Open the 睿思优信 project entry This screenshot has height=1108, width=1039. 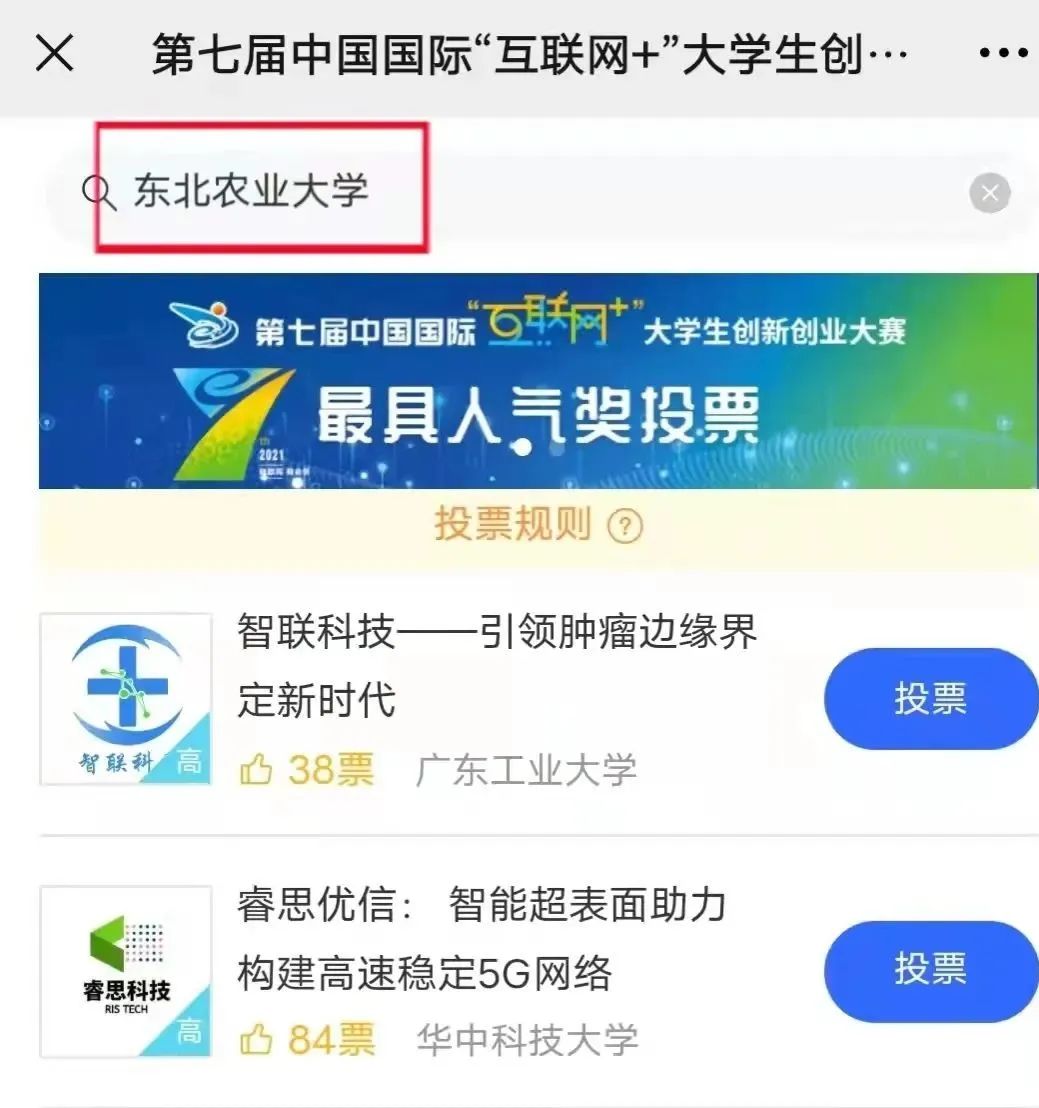(x=480, y=938)
